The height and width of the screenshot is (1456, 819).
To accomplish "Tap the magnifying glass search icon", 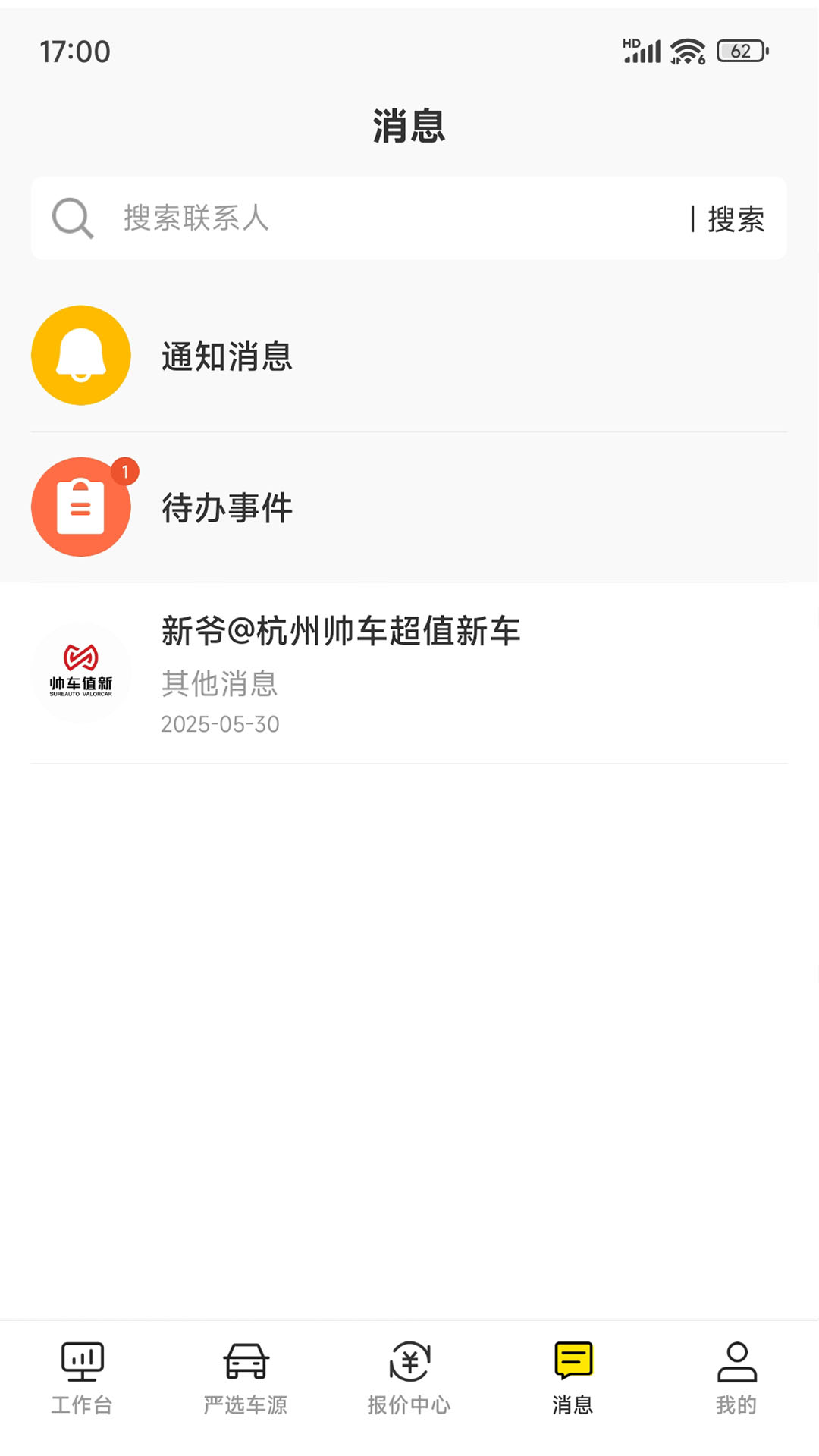I will (71, 218).
